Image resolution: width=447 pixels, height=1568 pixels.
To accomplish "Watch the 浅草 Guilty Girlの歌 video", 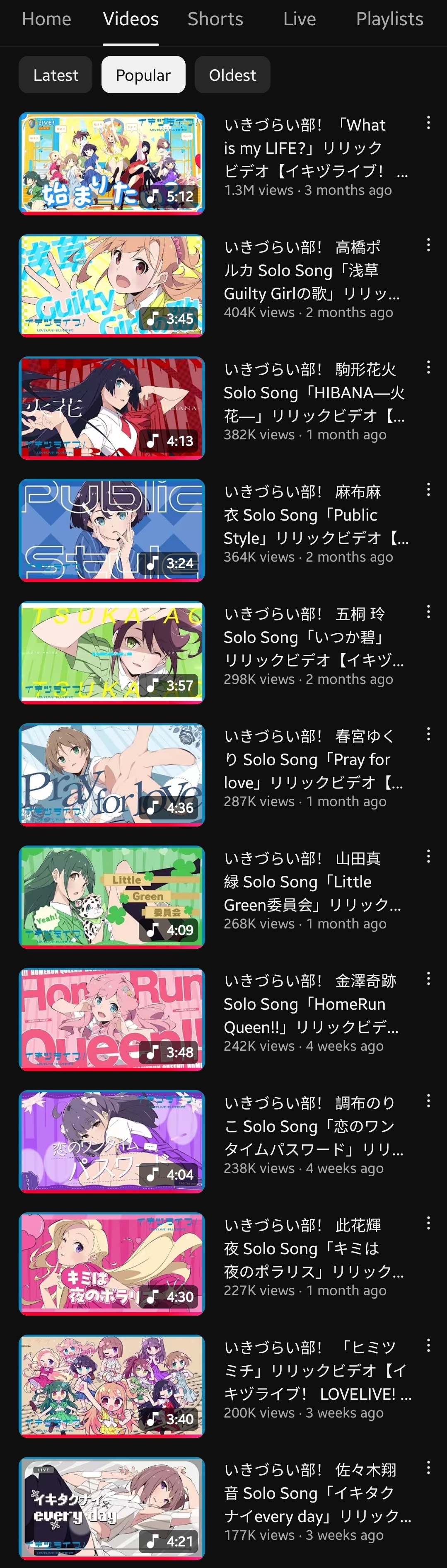I will pos(112,286).
